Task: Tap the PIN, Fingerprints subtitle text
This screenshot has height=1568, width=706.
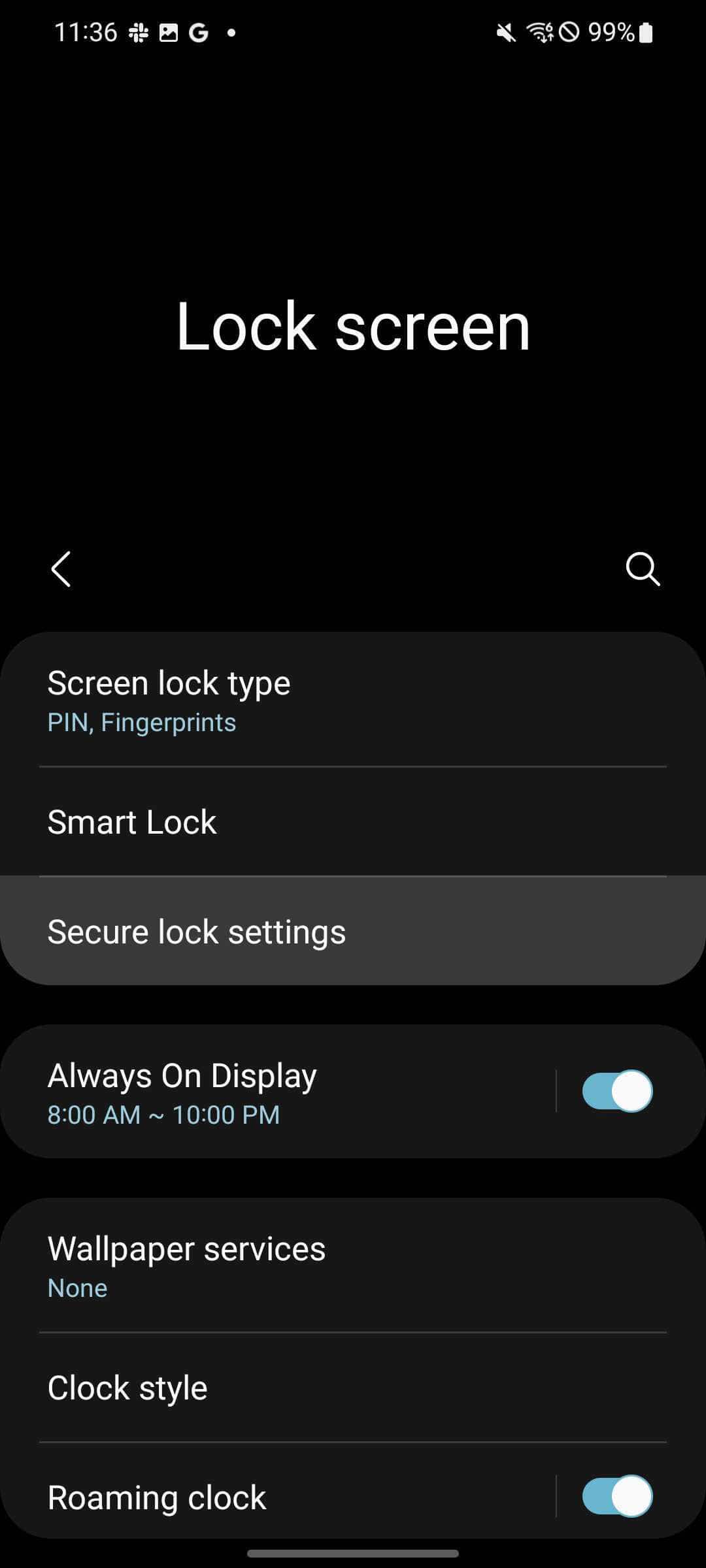Action: (142, 722)
